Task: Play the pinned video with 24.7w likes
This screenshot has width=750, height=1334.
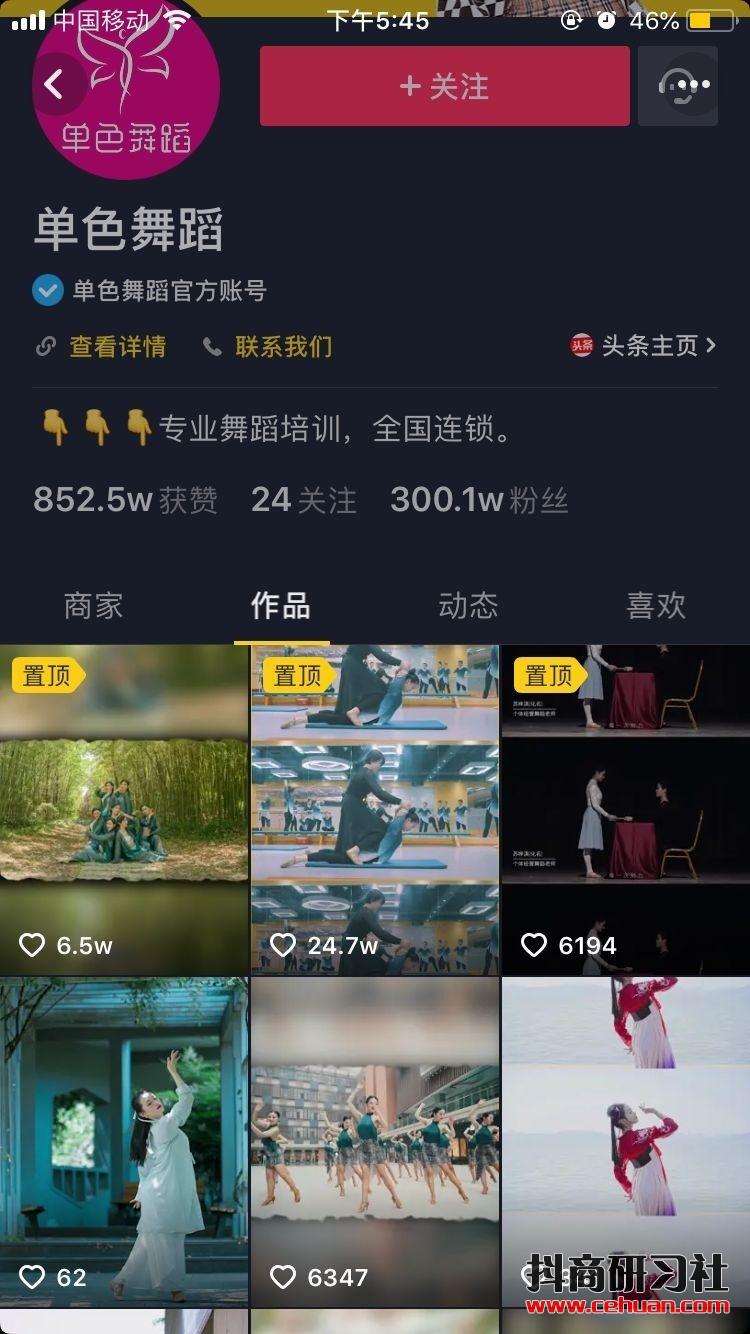Action: pos(375,810)
